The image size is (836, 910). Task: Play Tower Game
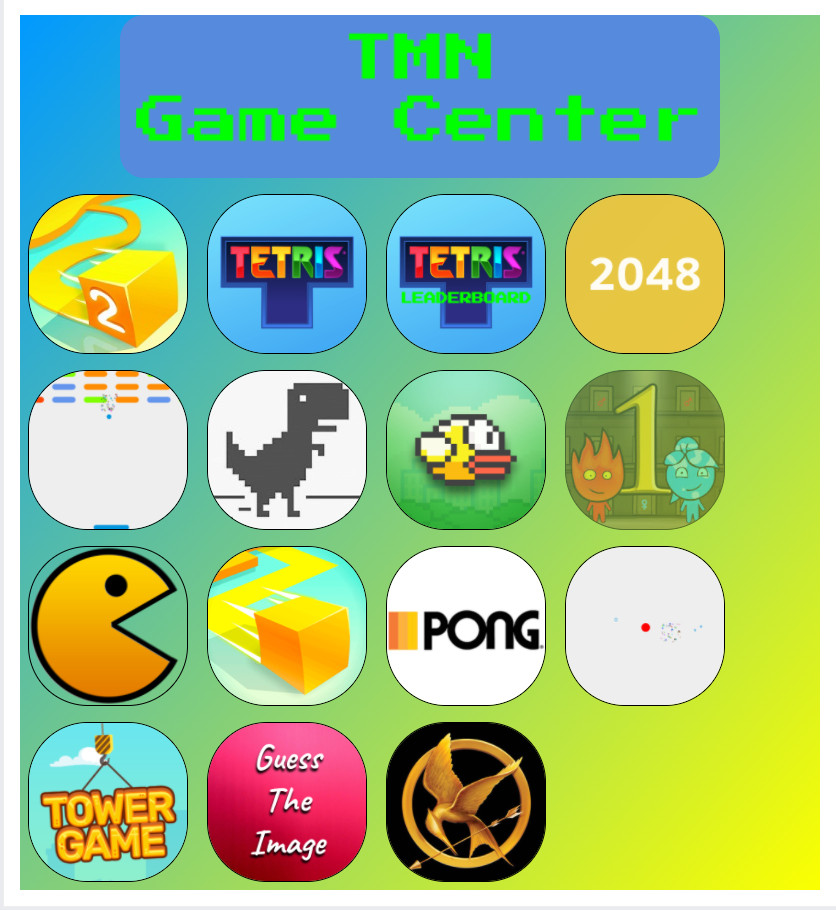click(x=108, y=802)
